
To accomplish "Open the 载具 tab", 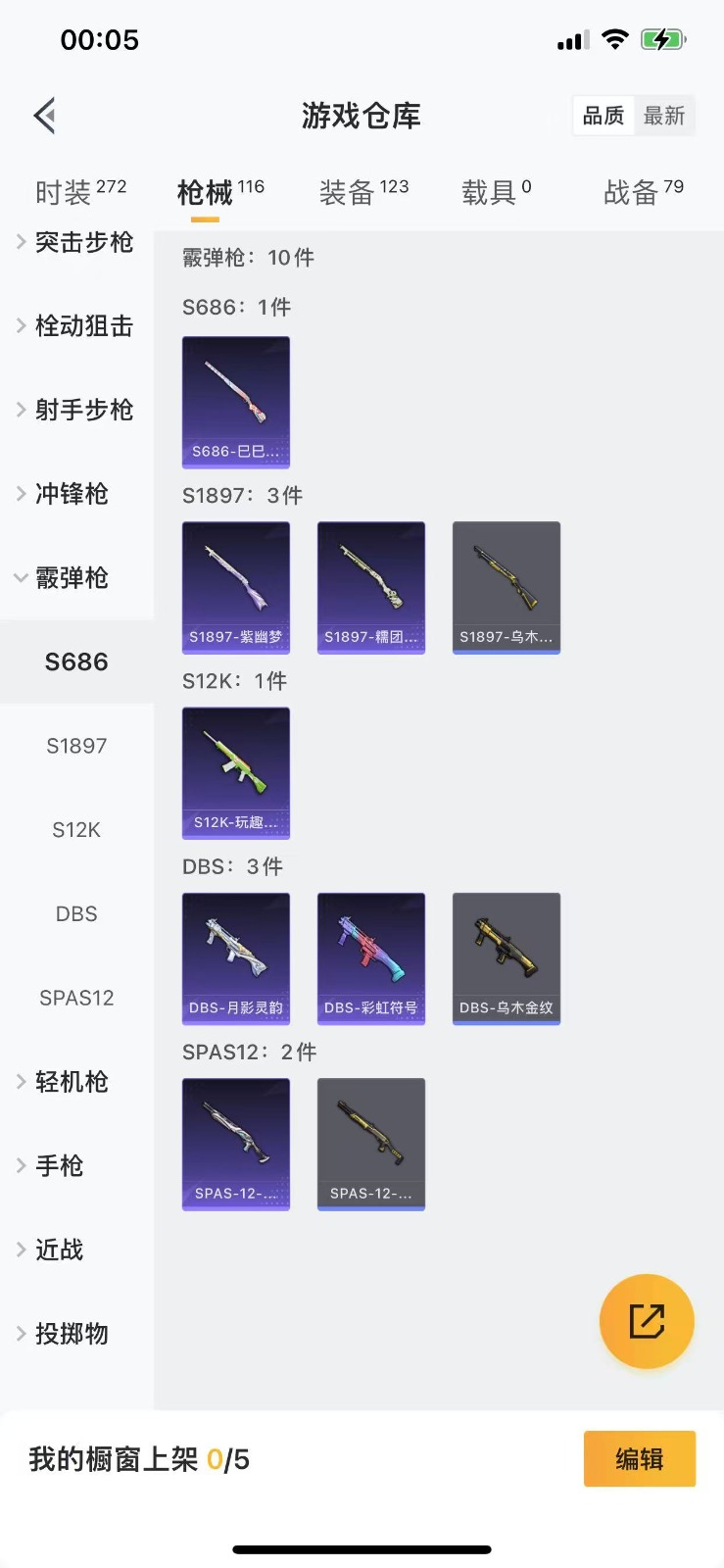I will pos(496,192).
